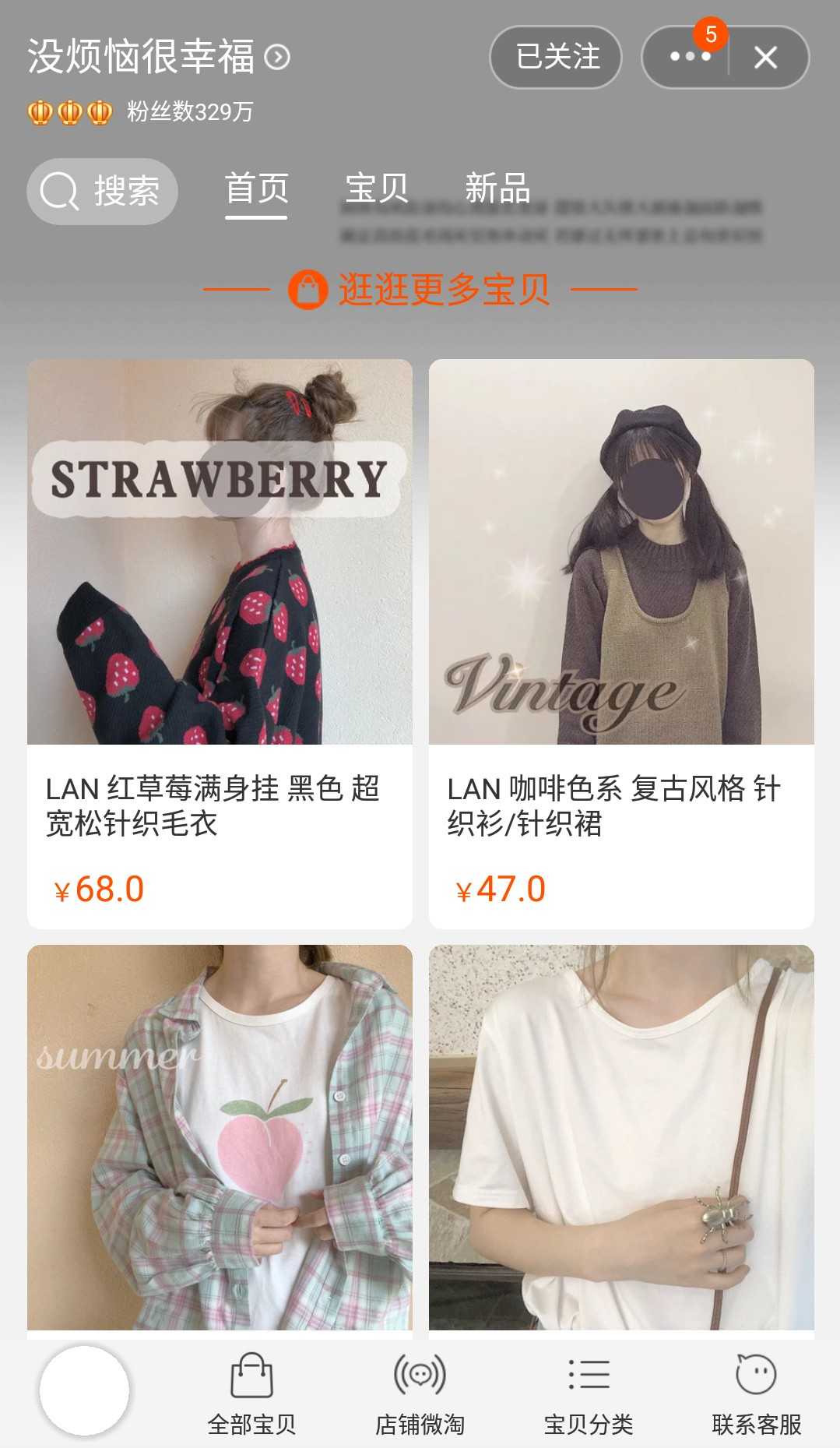View the peach print tee product
Image resolution: width=840 pixels, height=1448 pixels.
pos(220,1137)
